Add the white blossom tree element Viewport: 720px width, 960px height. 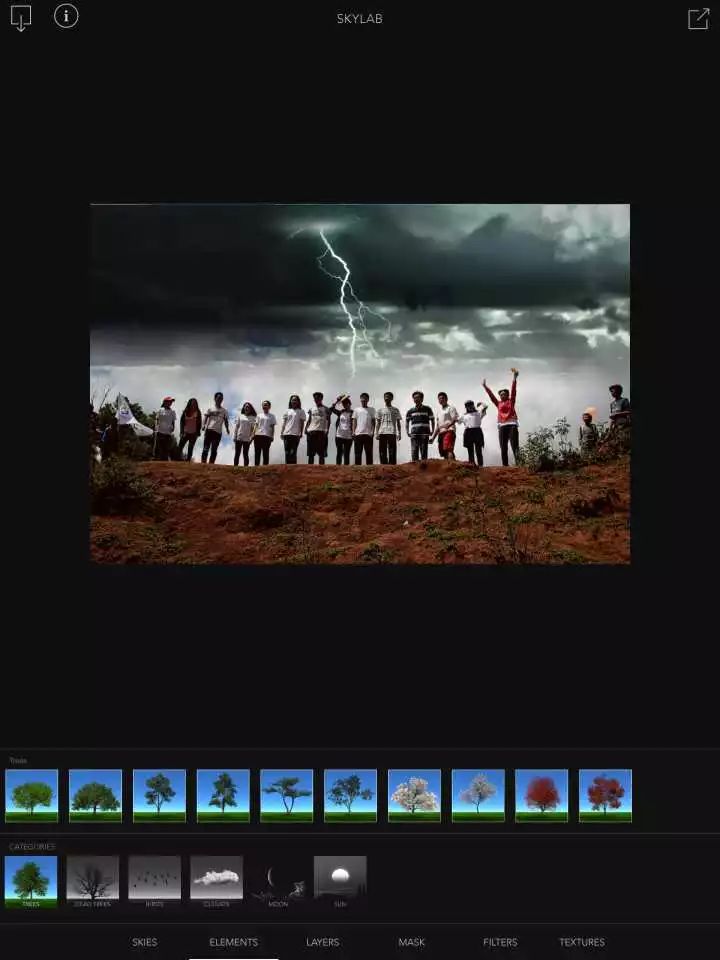(x=414, y=795)
